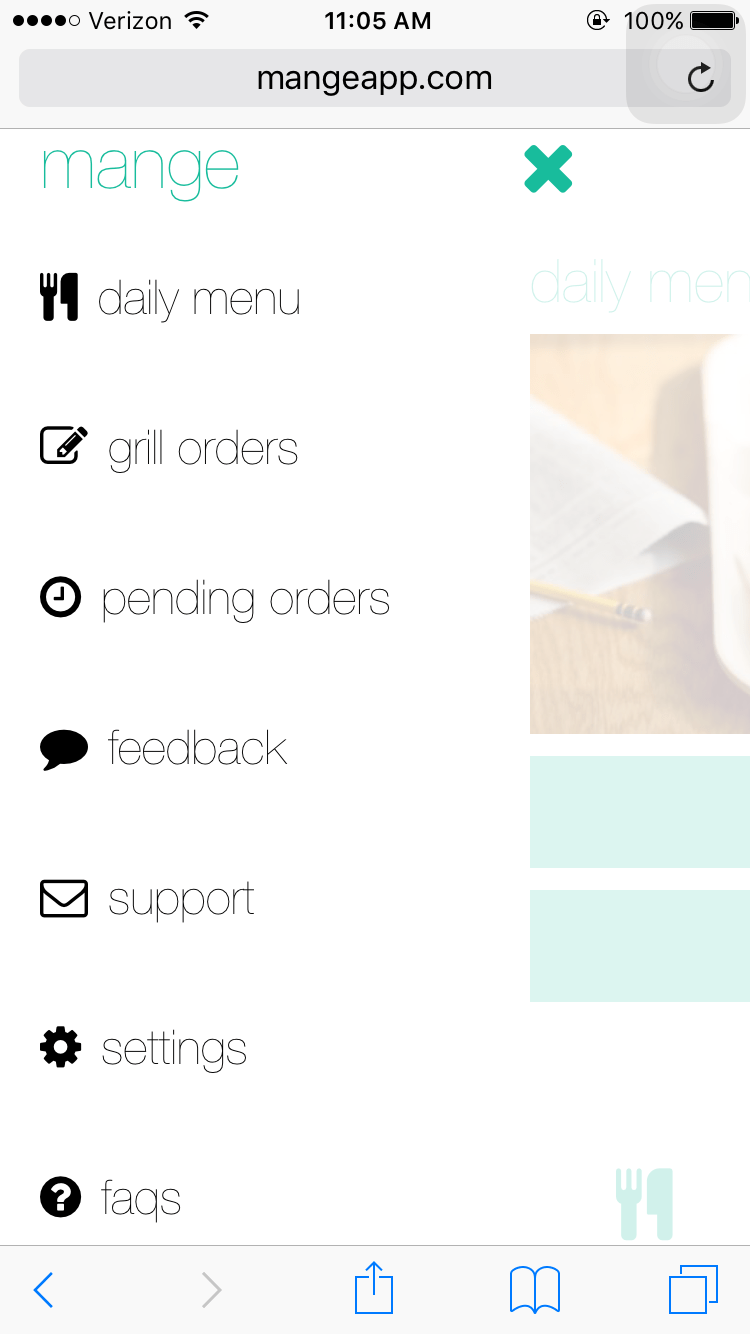This screenshot has width=750, height=1334.
Task: Go back to the previous page
Action: [x=43, y=1290]
